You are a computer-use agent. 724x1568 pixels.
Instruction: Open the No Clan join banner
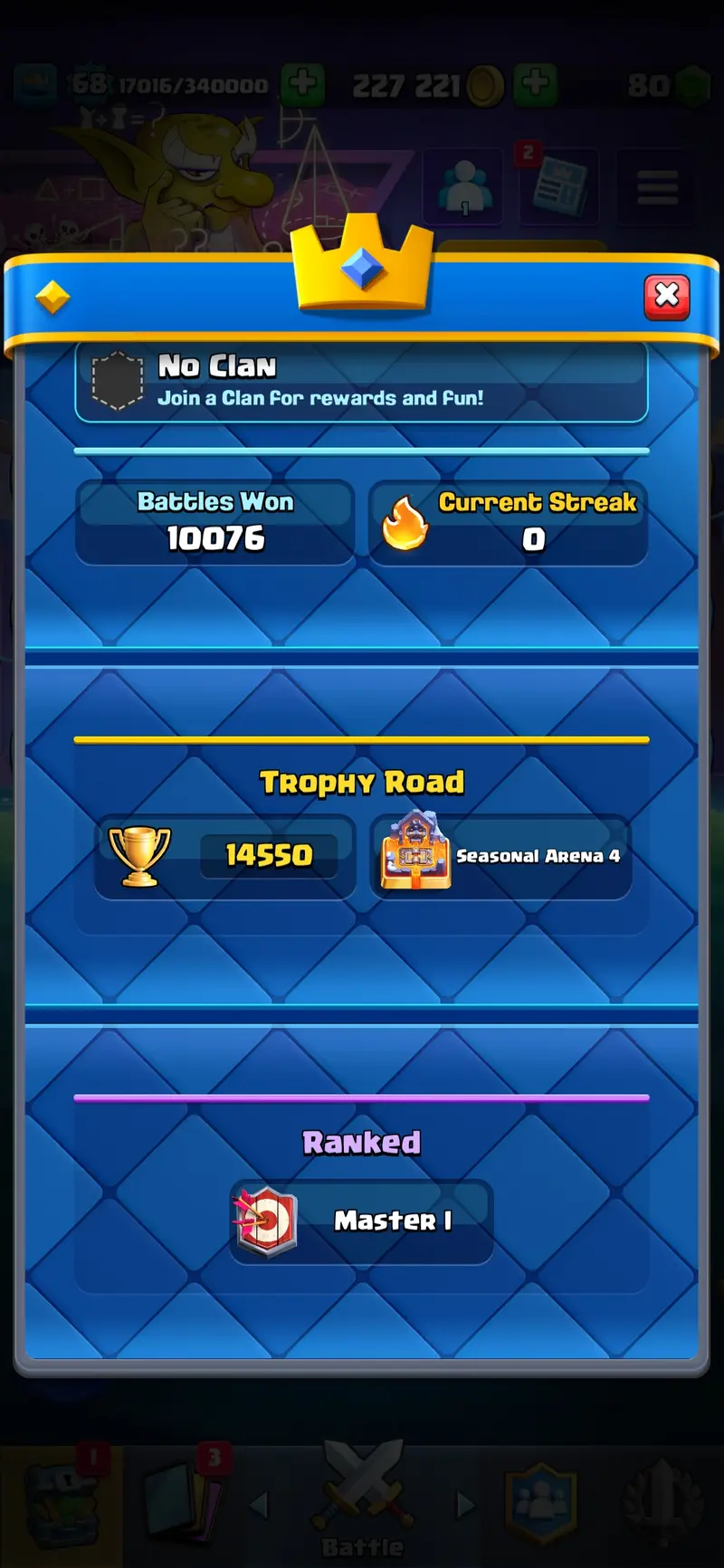pos(361,381)
